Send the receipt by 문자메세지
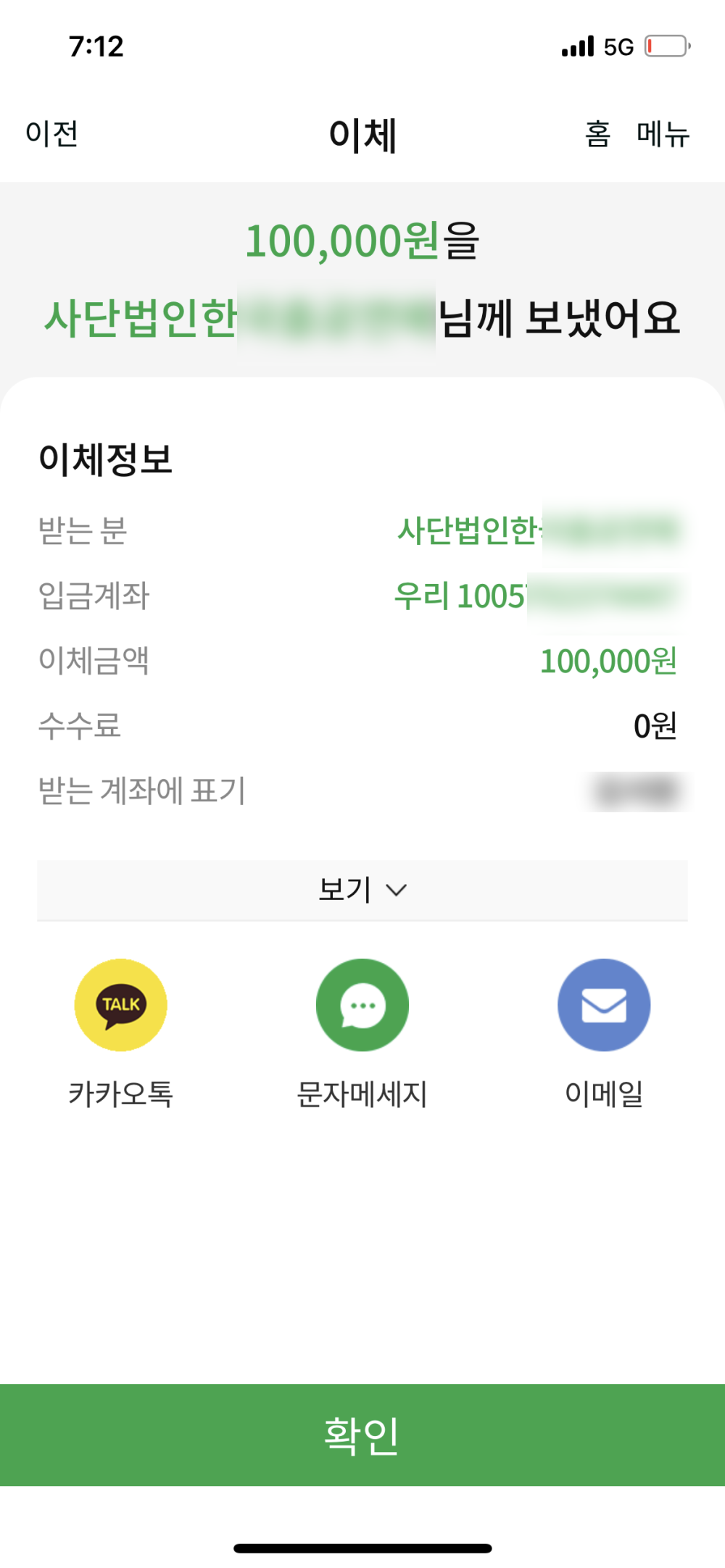 (x=362, y=1006)
